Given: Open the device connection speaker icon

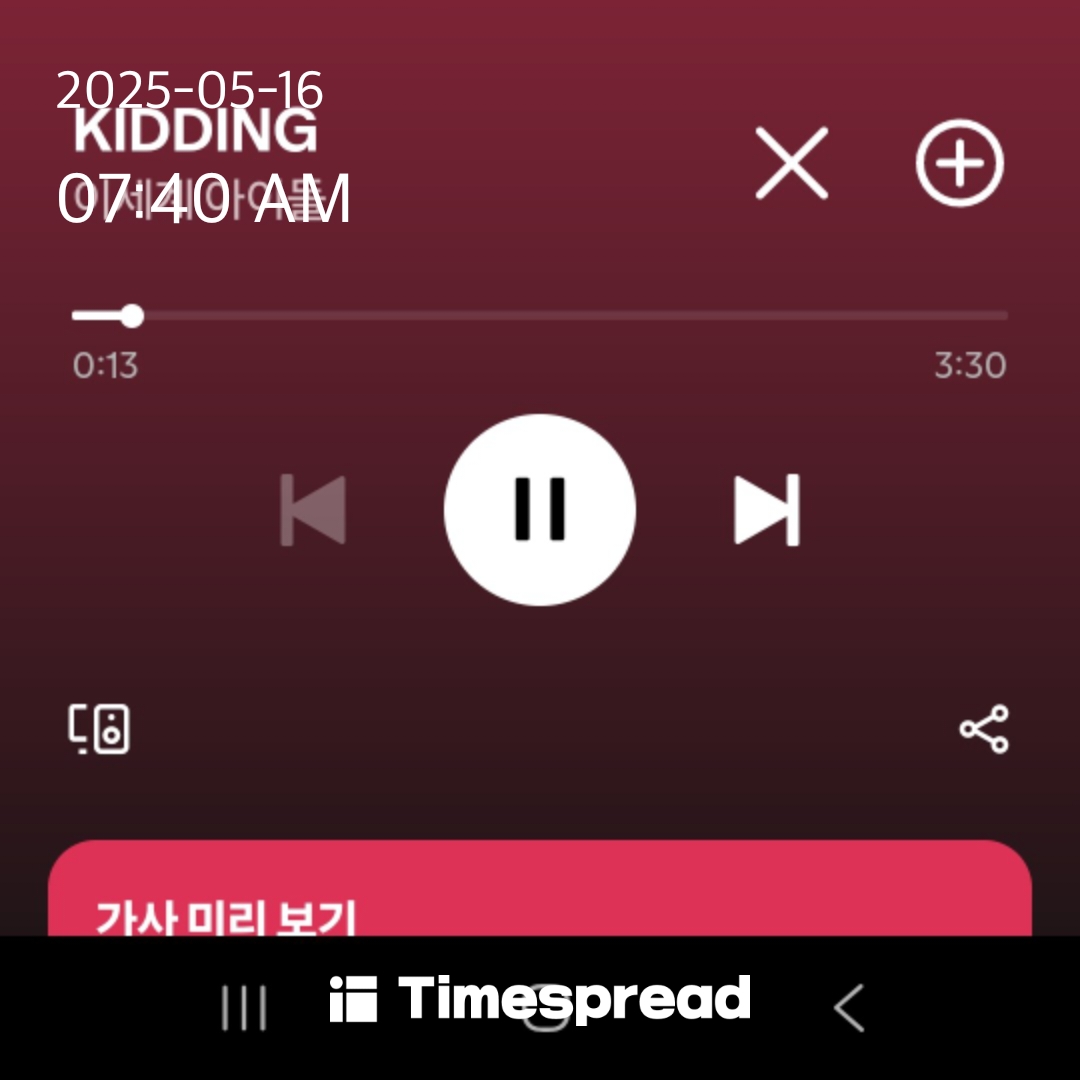Looking at the screenshot, I should 99,729.
